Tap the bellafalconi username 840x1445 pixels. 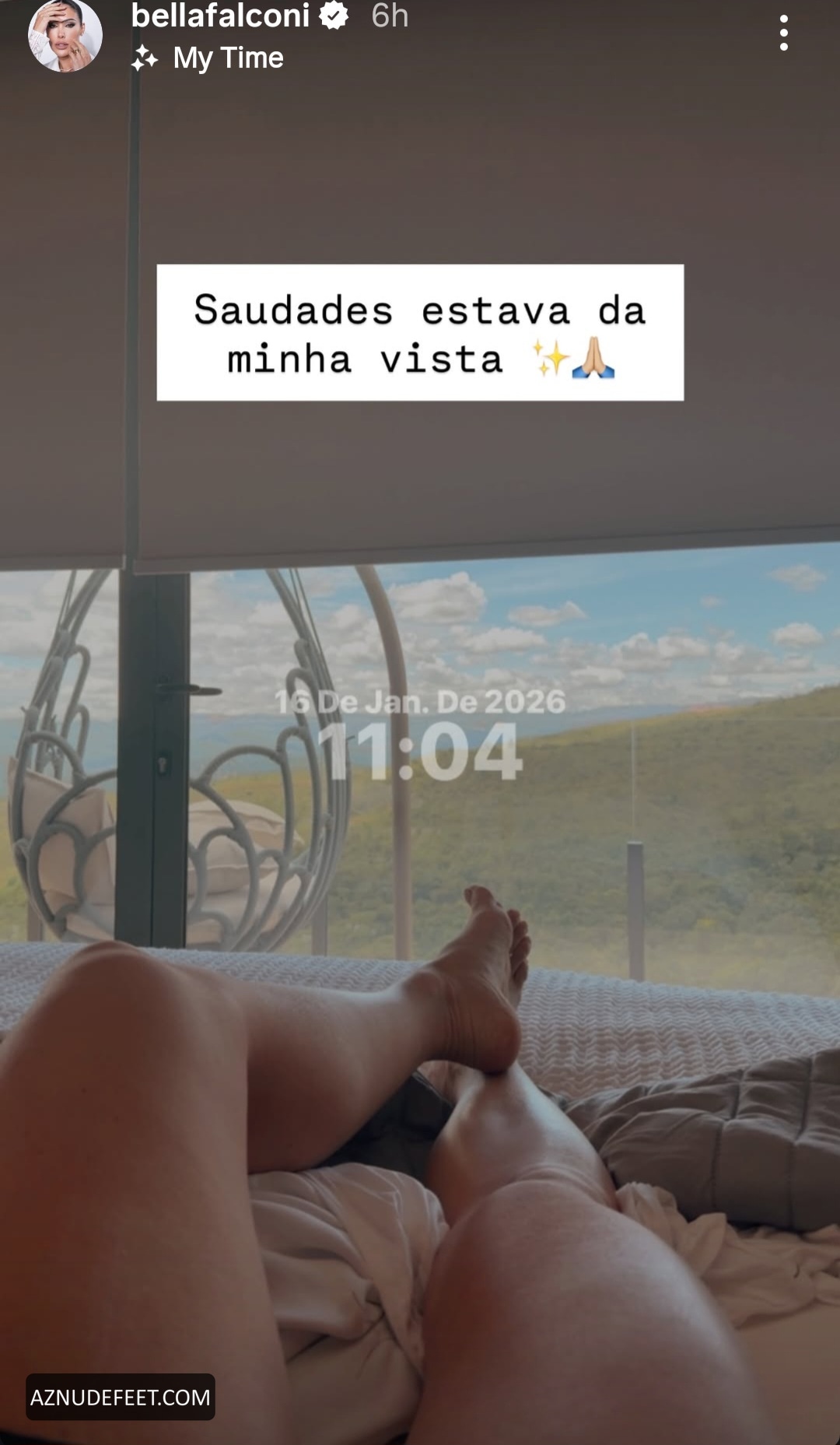(220, 16)
